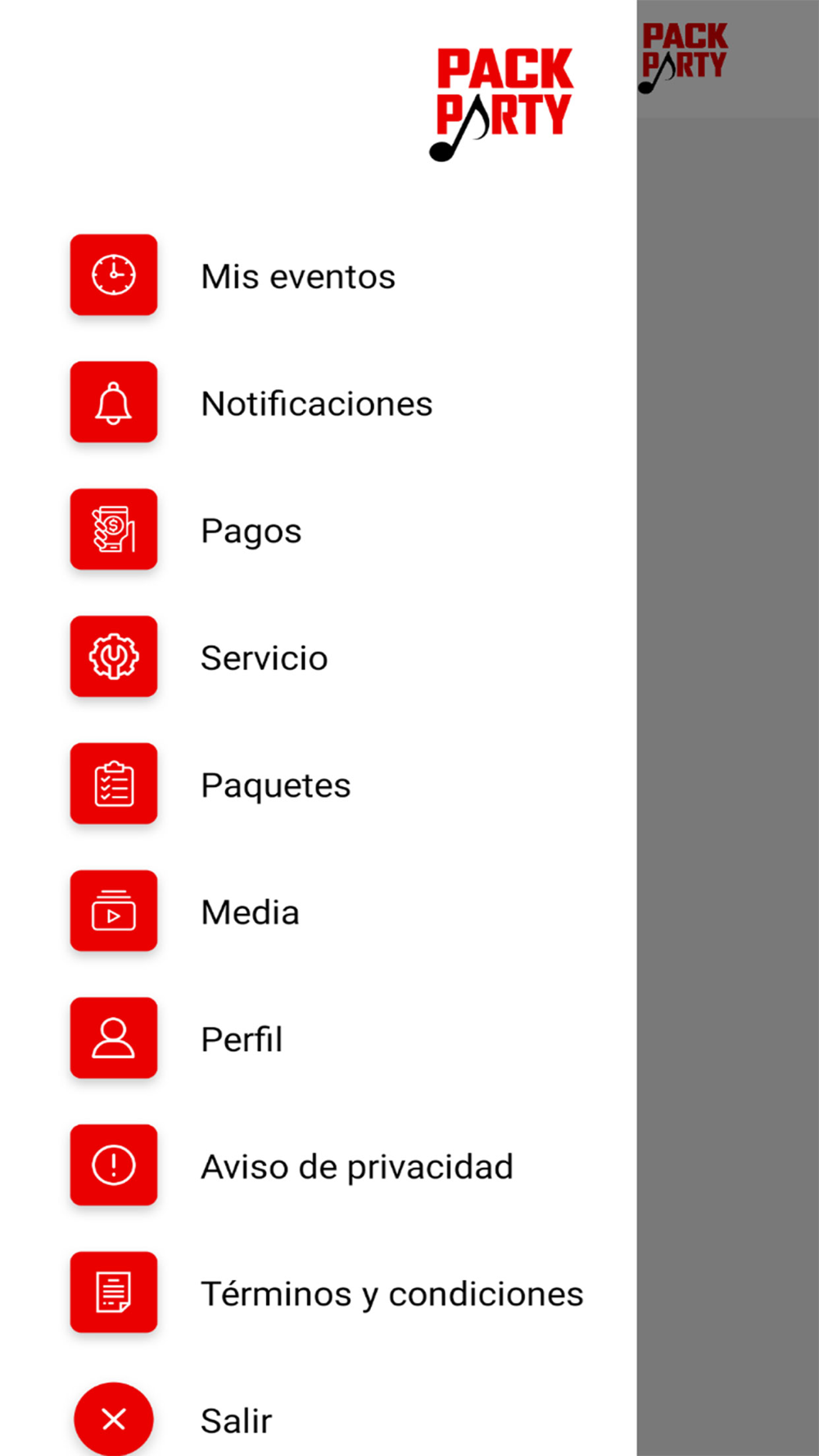Screen dimensions: 819x1456
Task: Select Servicio from the drawer
Action: 318,657
